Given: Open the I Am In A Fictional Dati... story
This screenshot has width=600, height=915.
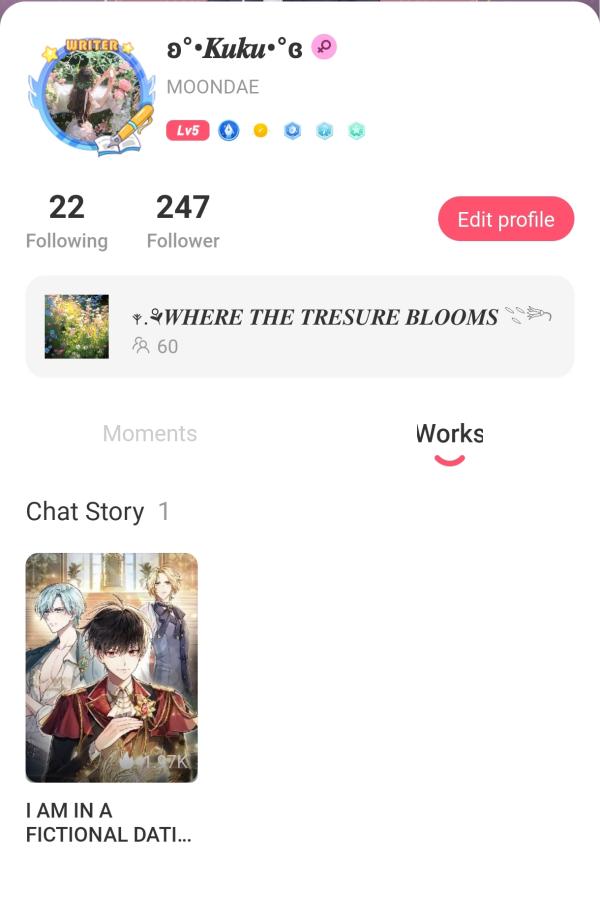Looking at the screenshot, I should [x=111, y=667].
